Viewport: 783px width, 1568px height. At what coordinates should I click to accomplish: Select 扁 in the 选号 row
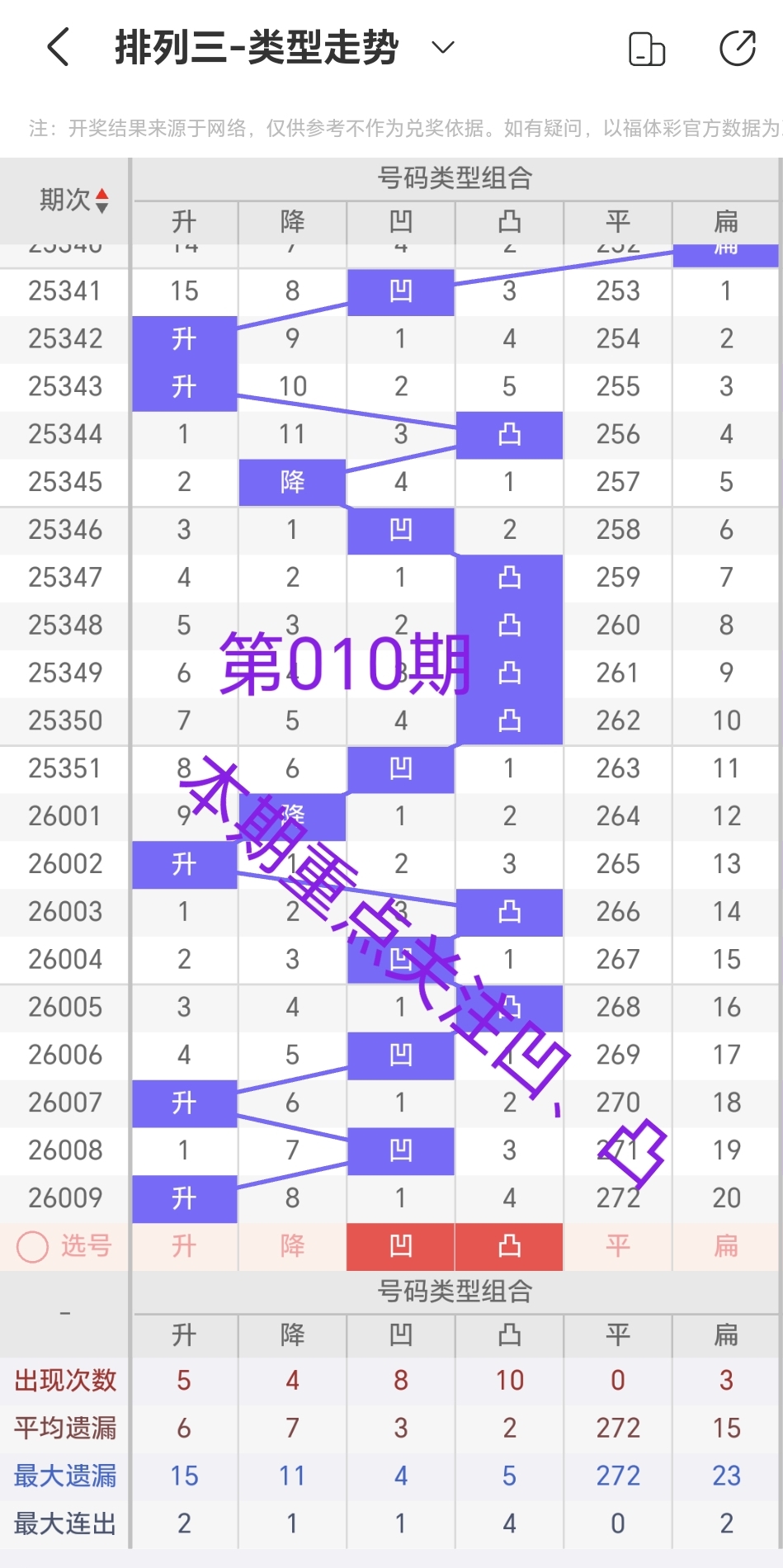(x=725, y=1246)
